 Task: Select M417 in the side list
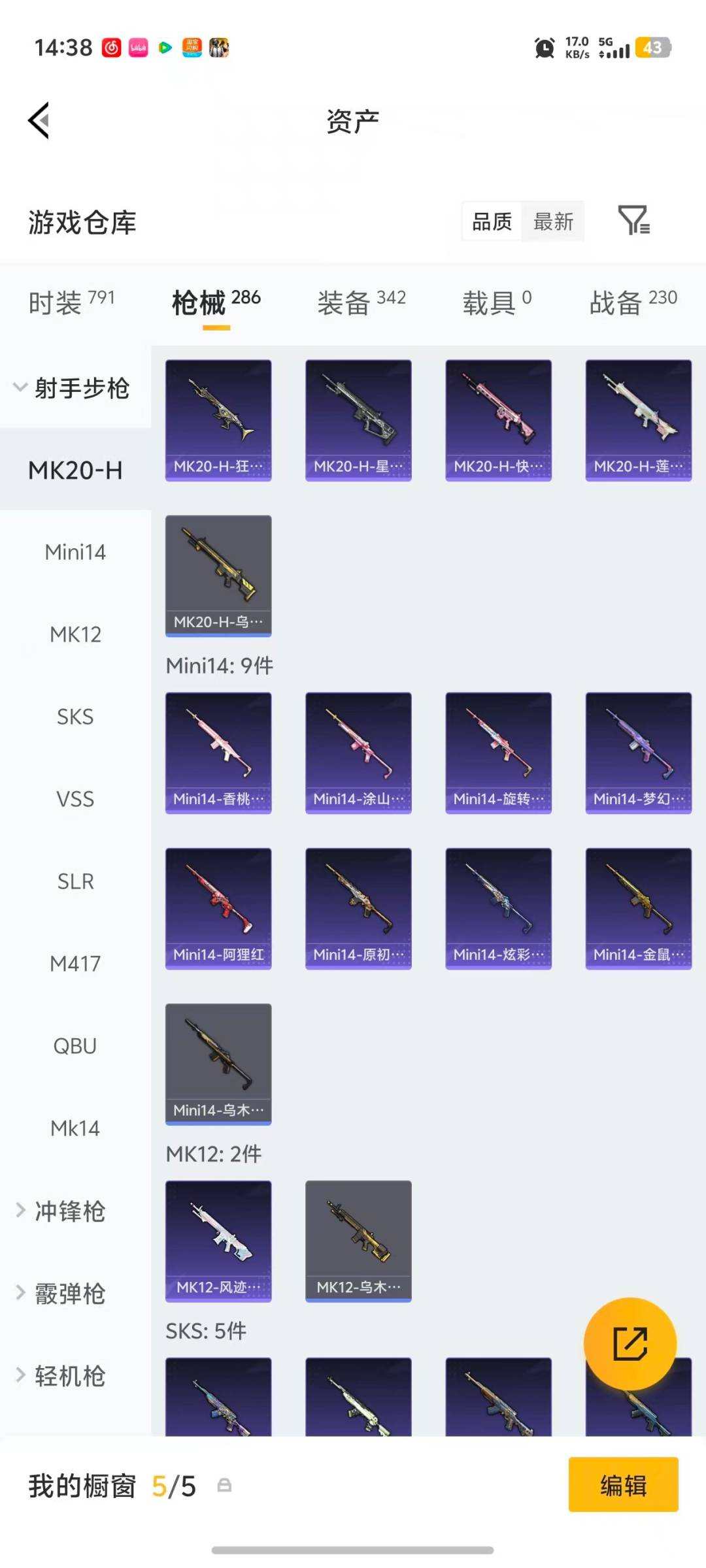click(75, 964)
